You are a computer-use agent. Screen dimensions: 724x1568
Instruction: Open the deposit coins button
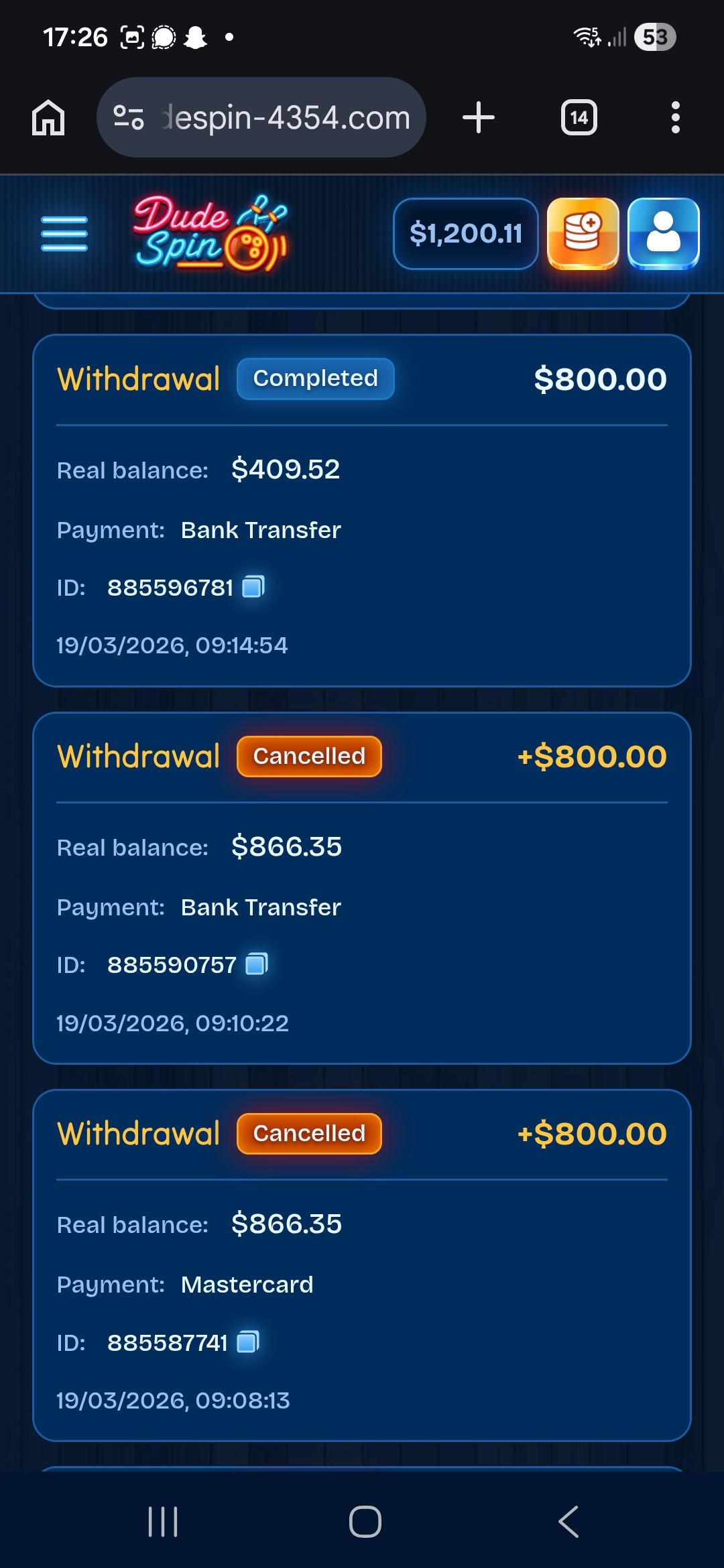(583, 234)
